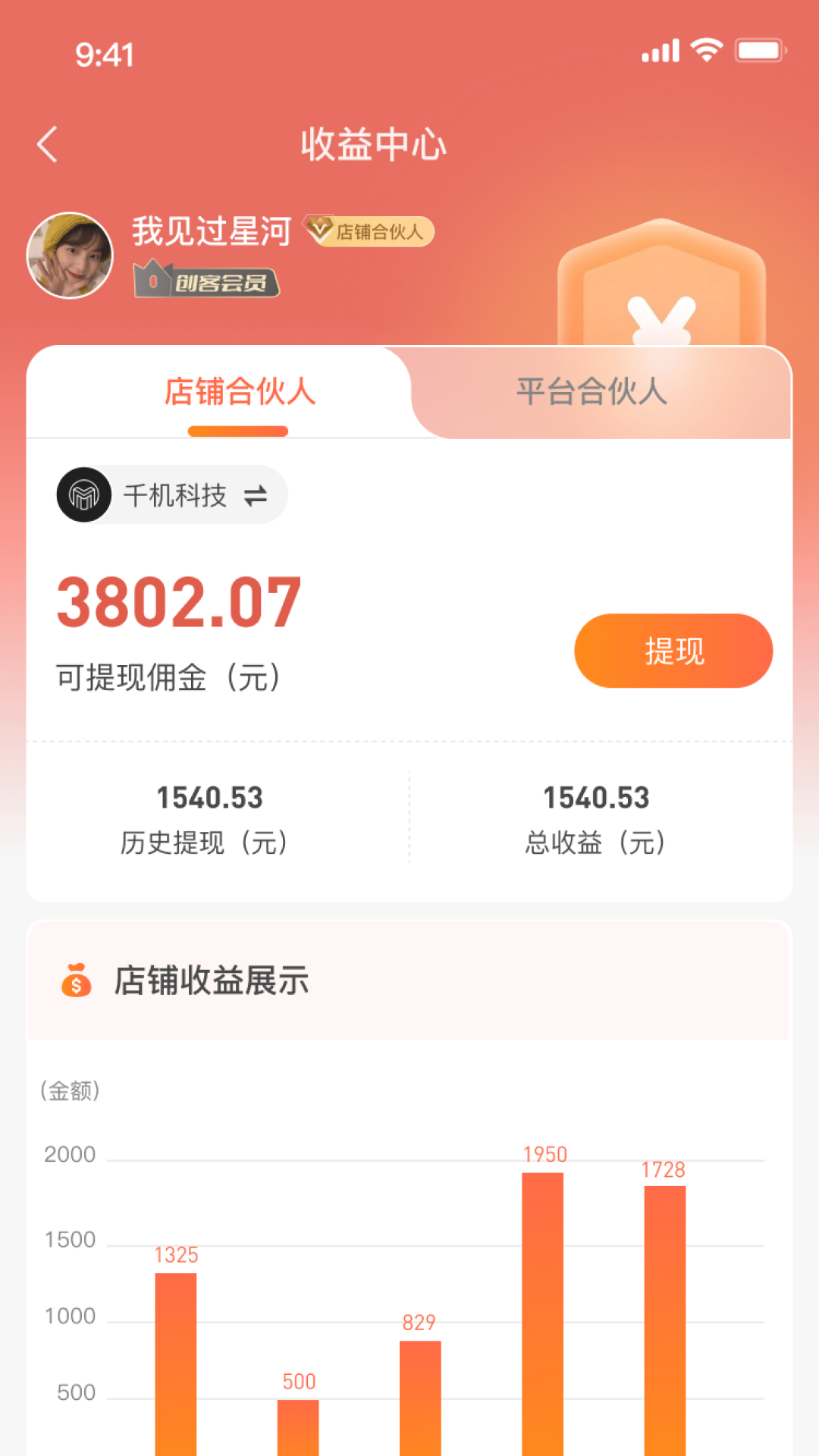Toggle to the 平台合伙人 earnings view
The height and width of the screenshot is (1456, 819).
pos(591,393)
